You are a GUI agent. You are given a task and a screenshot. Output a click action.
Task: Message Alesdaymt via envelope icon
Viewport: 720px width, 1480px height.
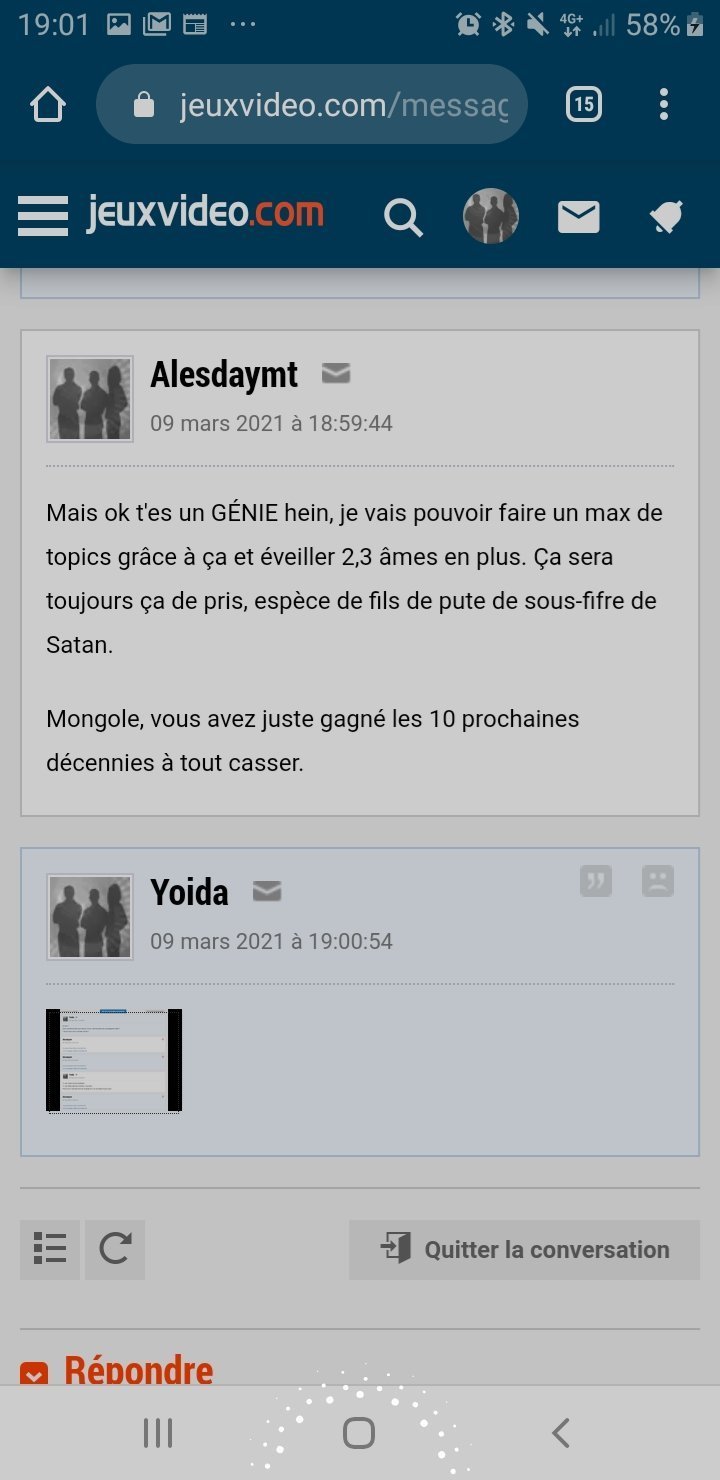click(336, 374)
